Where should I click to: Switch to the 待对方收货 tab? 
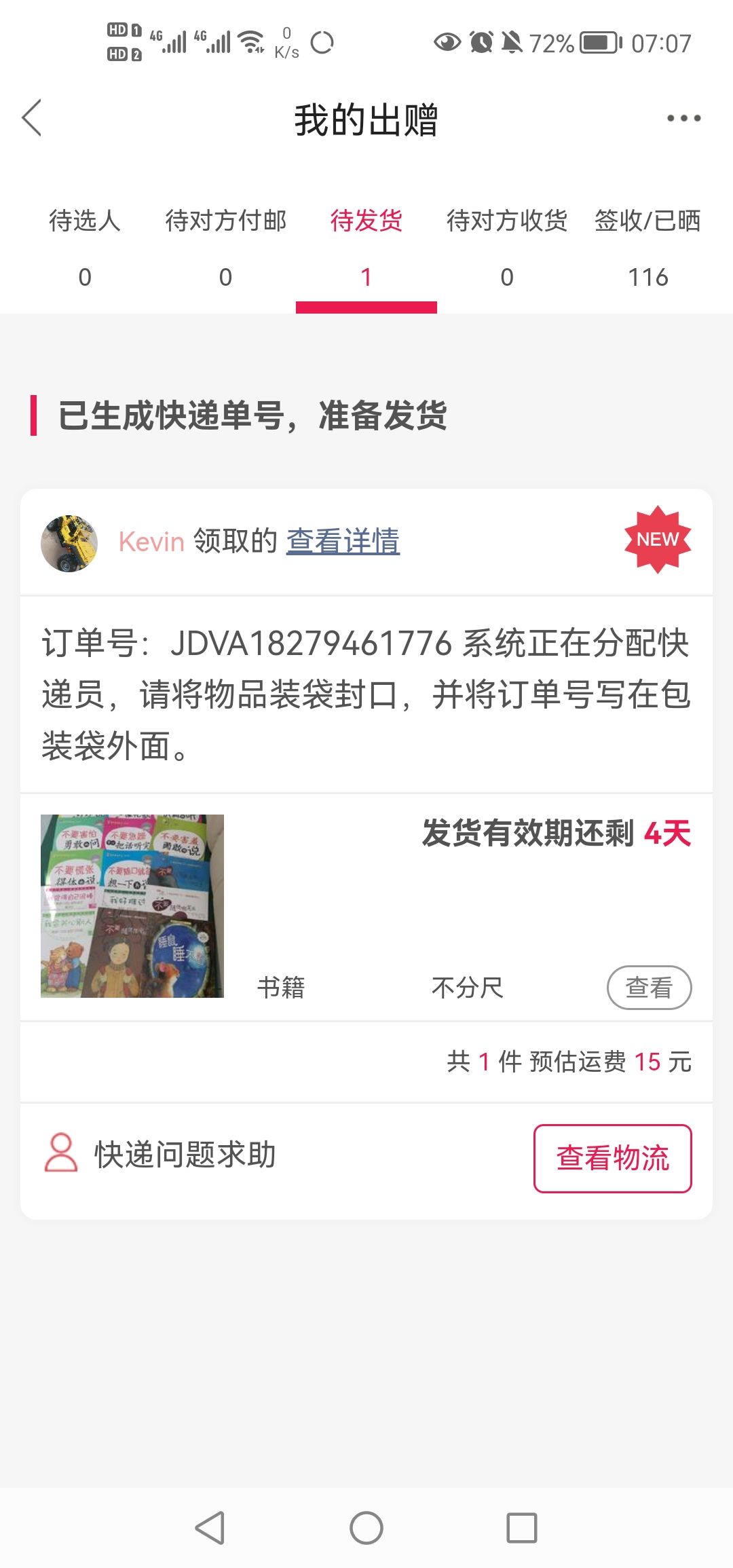pyautogui.click(x=507, y=248)
